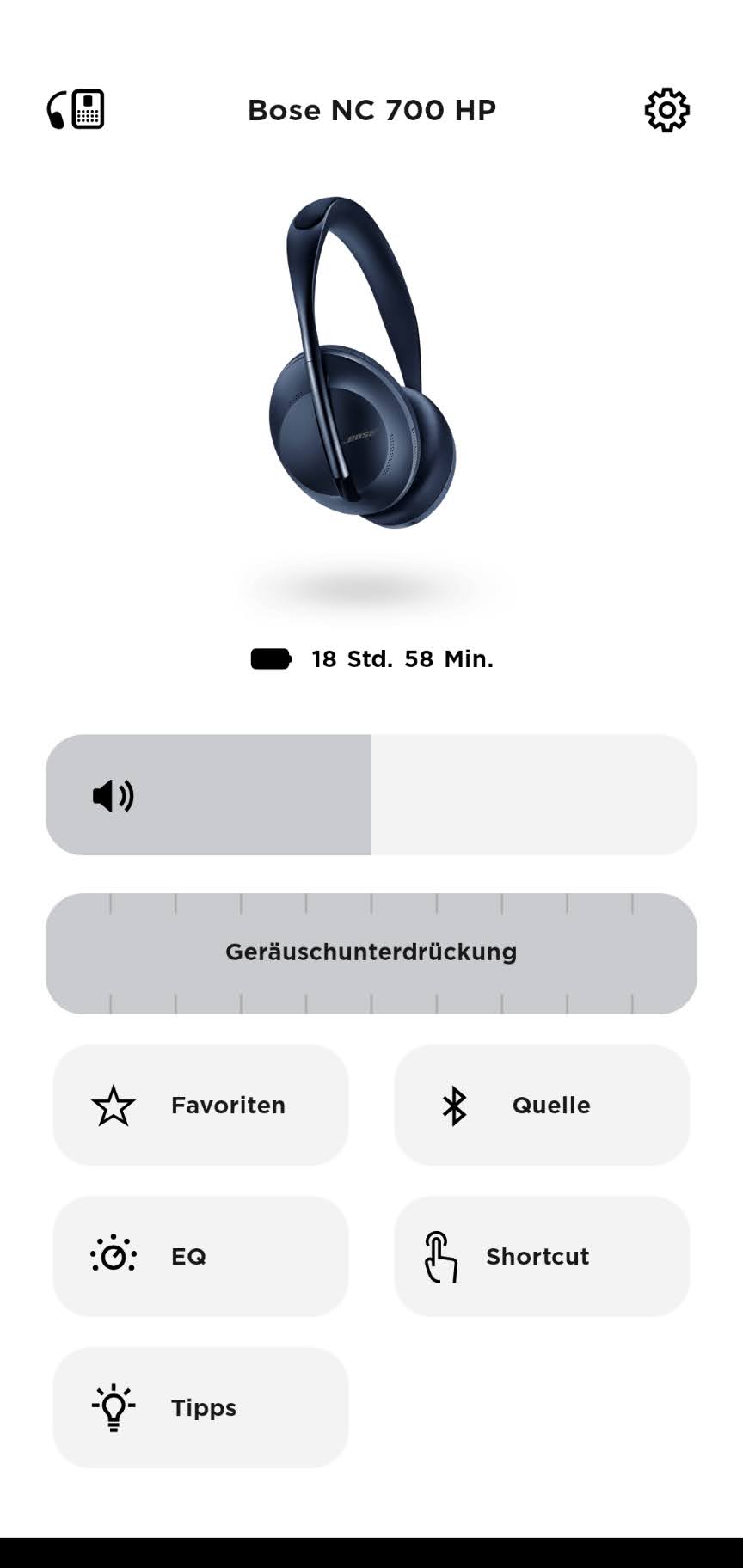Select the Quelle Bluetooth source button
Viewport: 743px width, 1568px height.
542,1105
